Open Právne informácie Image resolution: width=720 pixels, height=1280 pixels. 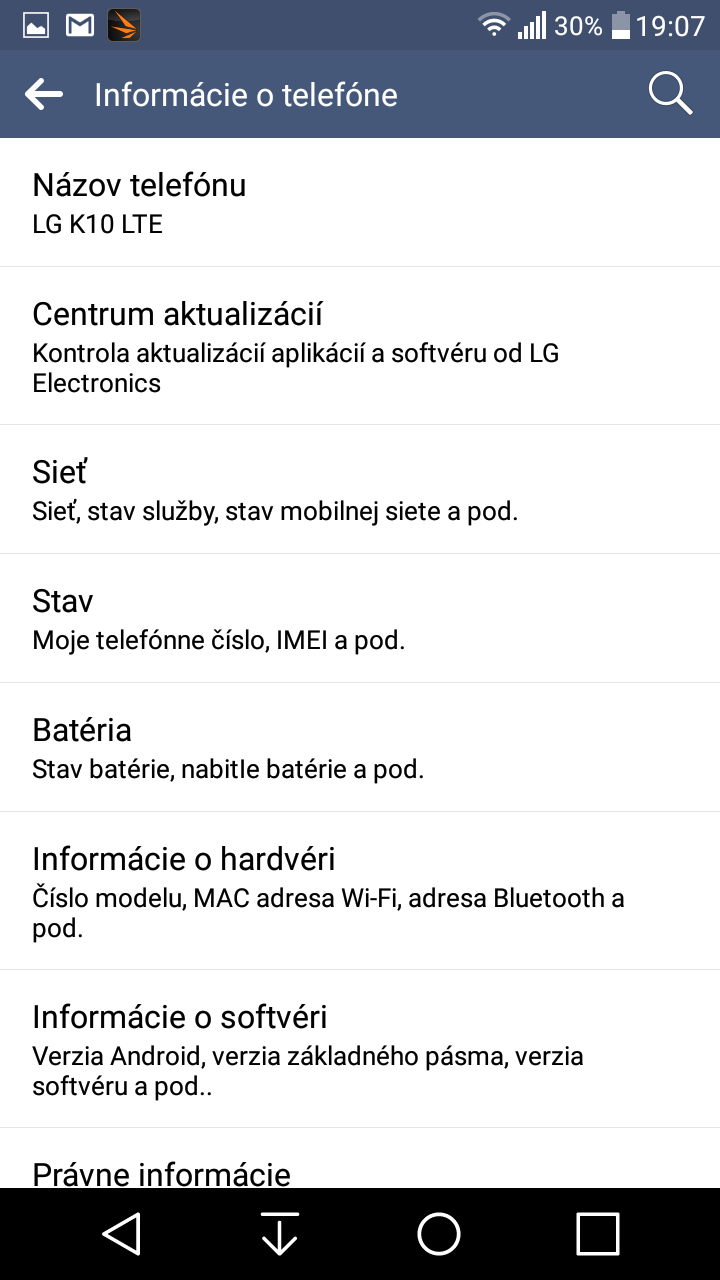click(360, 1159)
